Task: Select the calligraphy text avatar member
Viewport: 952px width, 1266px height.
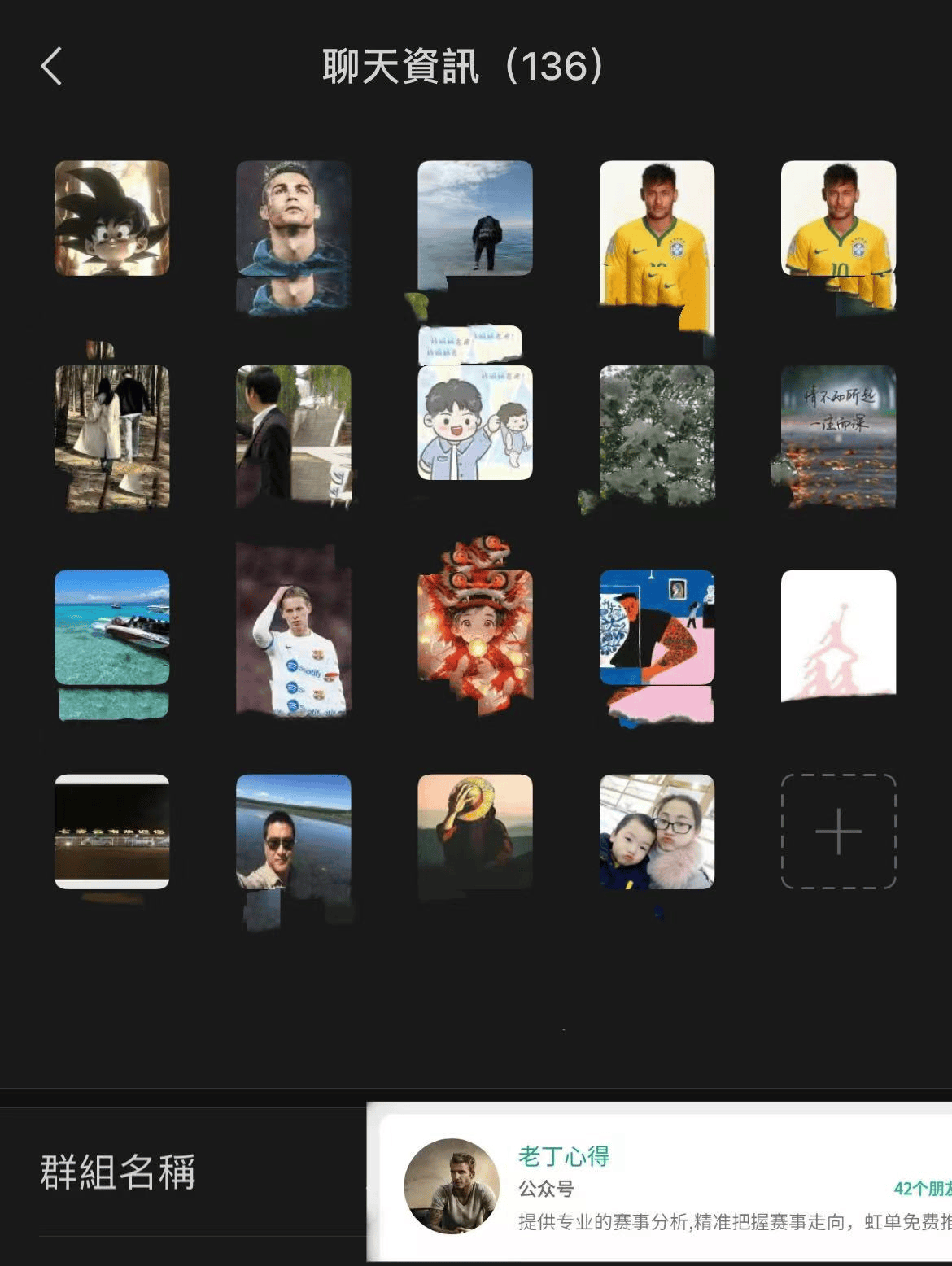Action: (838, 423)
